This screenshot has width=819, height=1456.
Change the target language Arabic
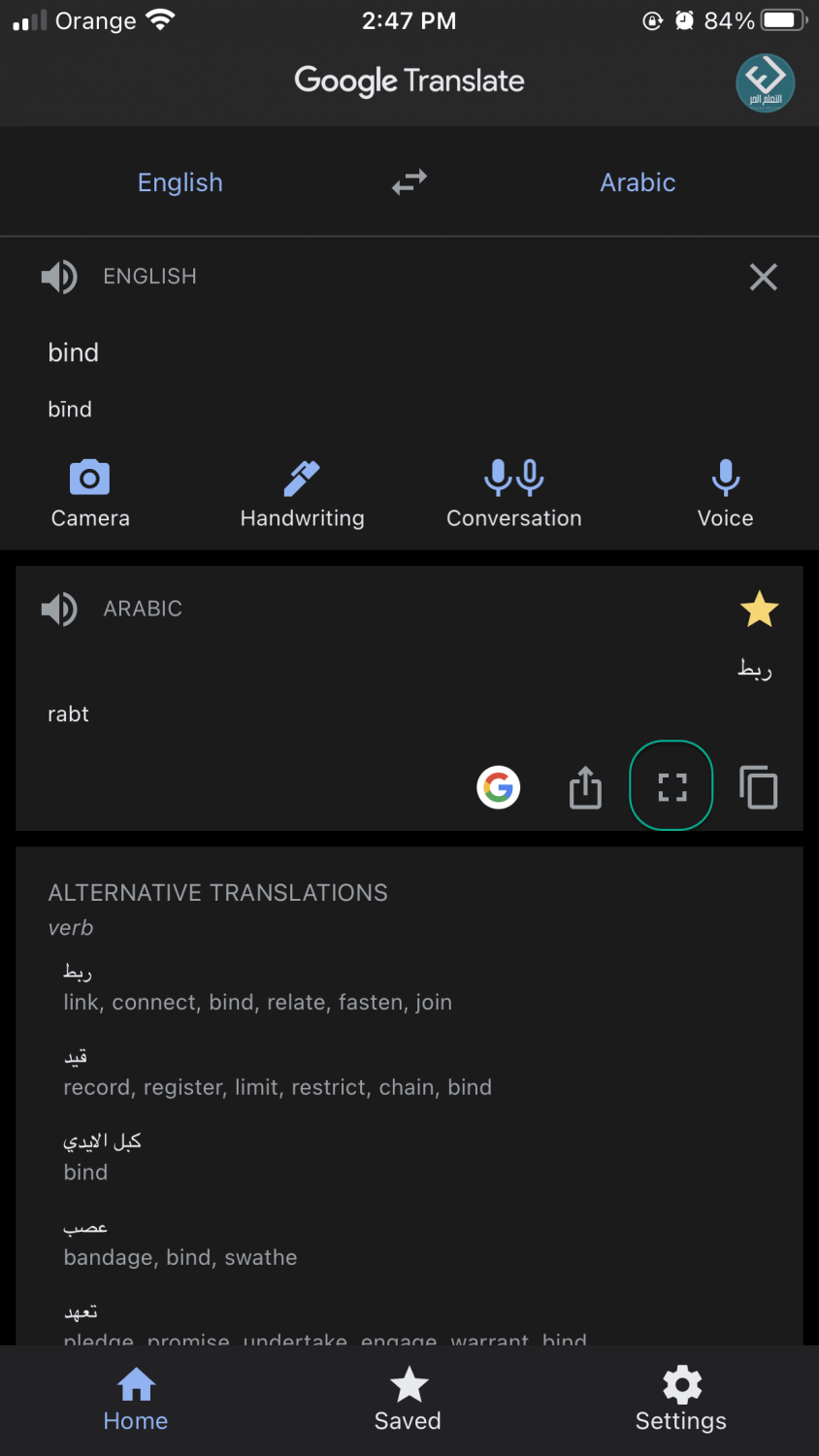(x=638, y=182)
